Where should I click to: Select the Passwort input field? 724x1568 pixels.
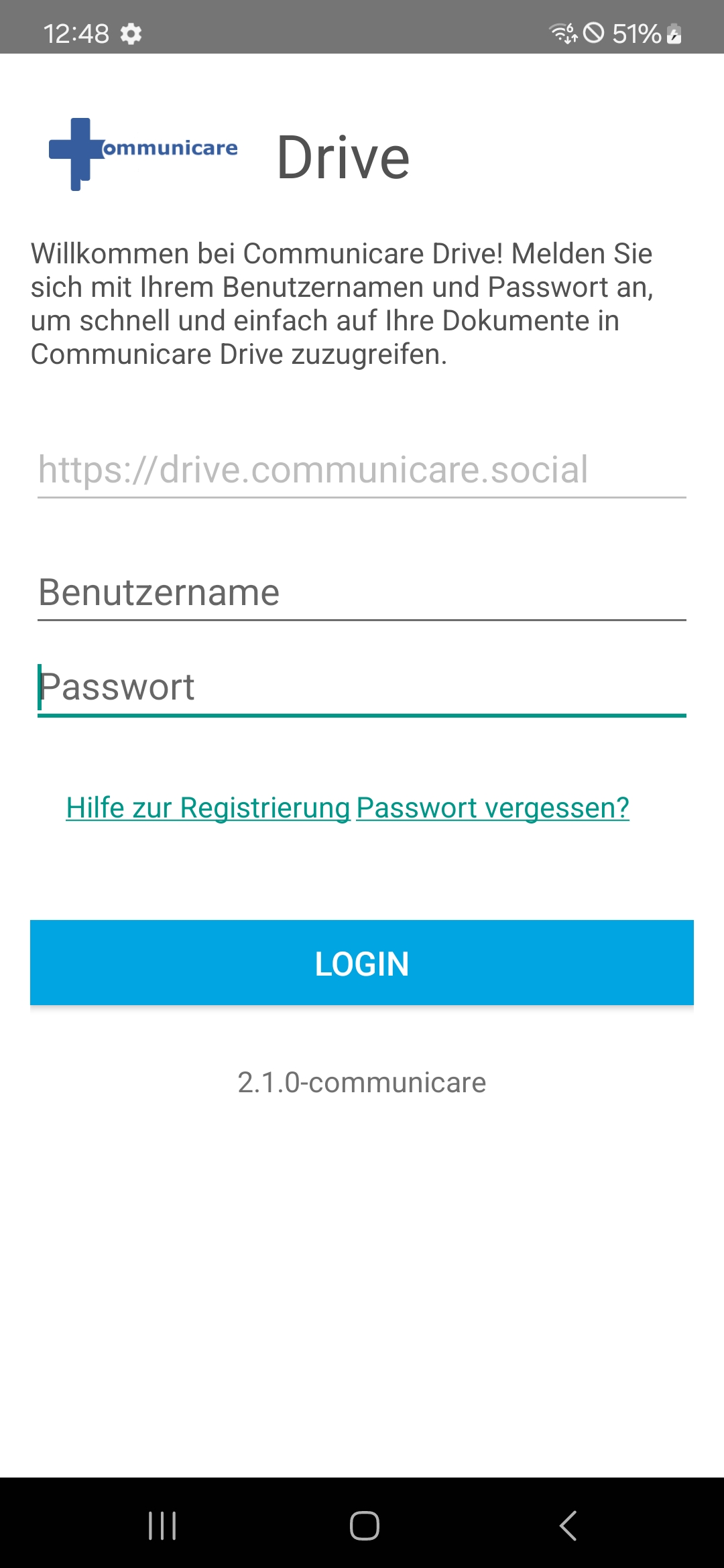[362, 688]
